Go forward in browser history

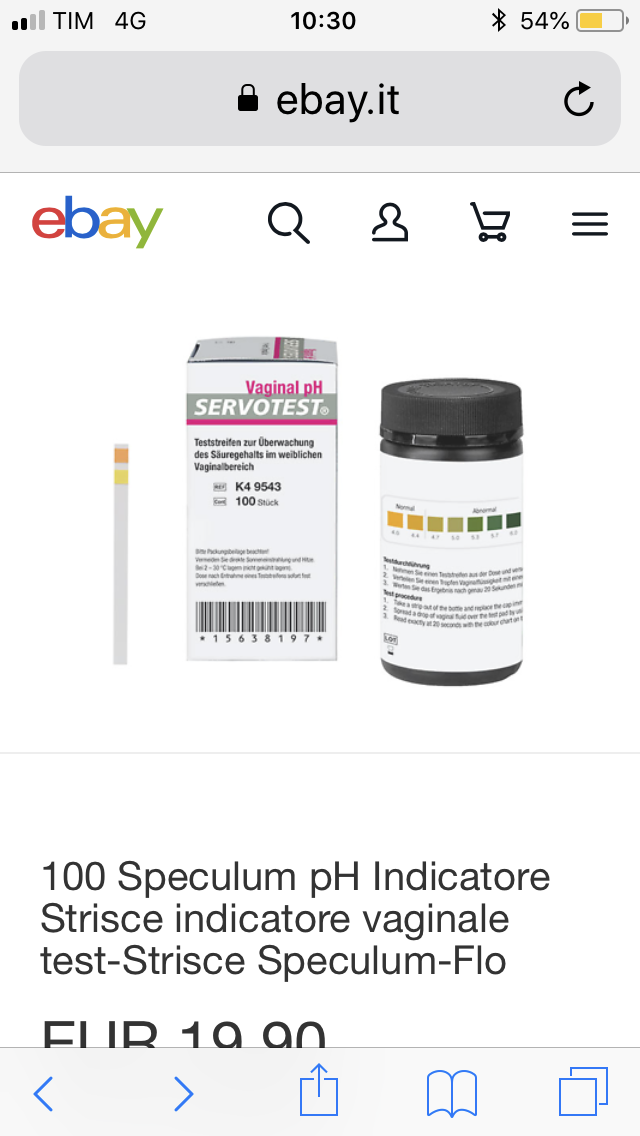point(183,1093)
